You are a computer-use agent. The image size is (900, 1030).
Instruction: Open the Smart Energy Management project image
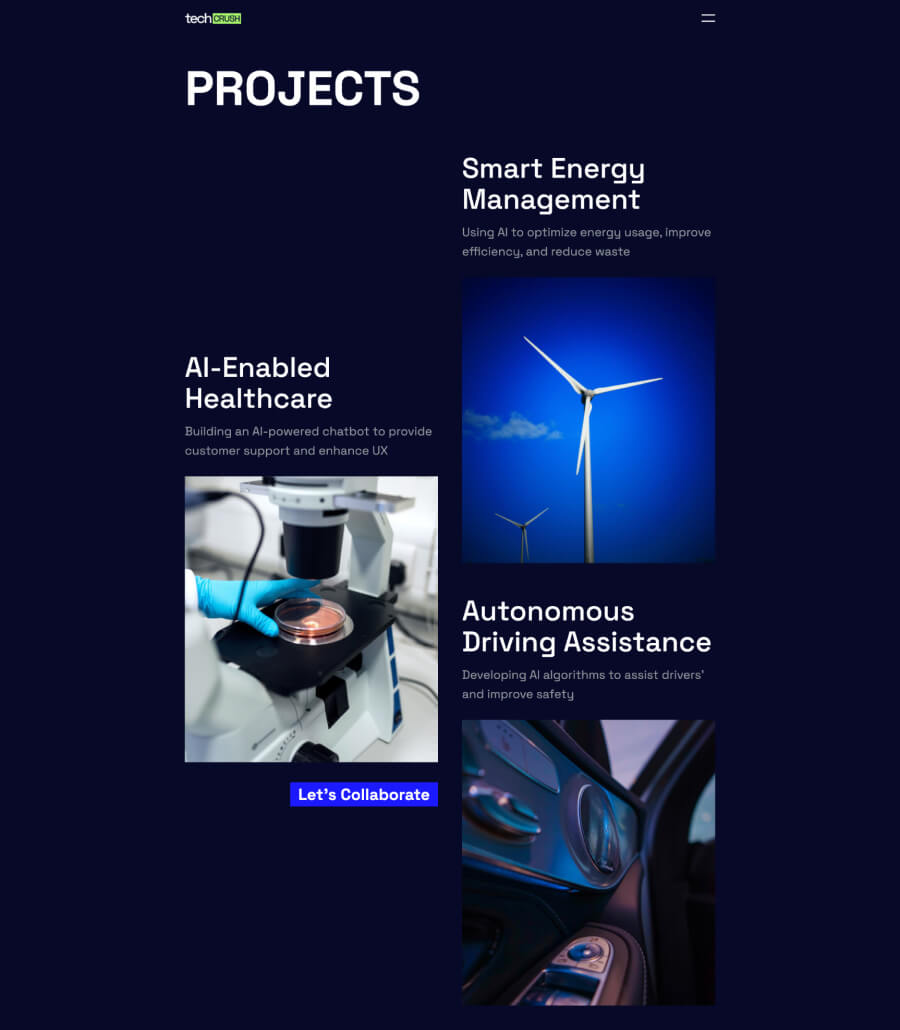tap(588, 420)
